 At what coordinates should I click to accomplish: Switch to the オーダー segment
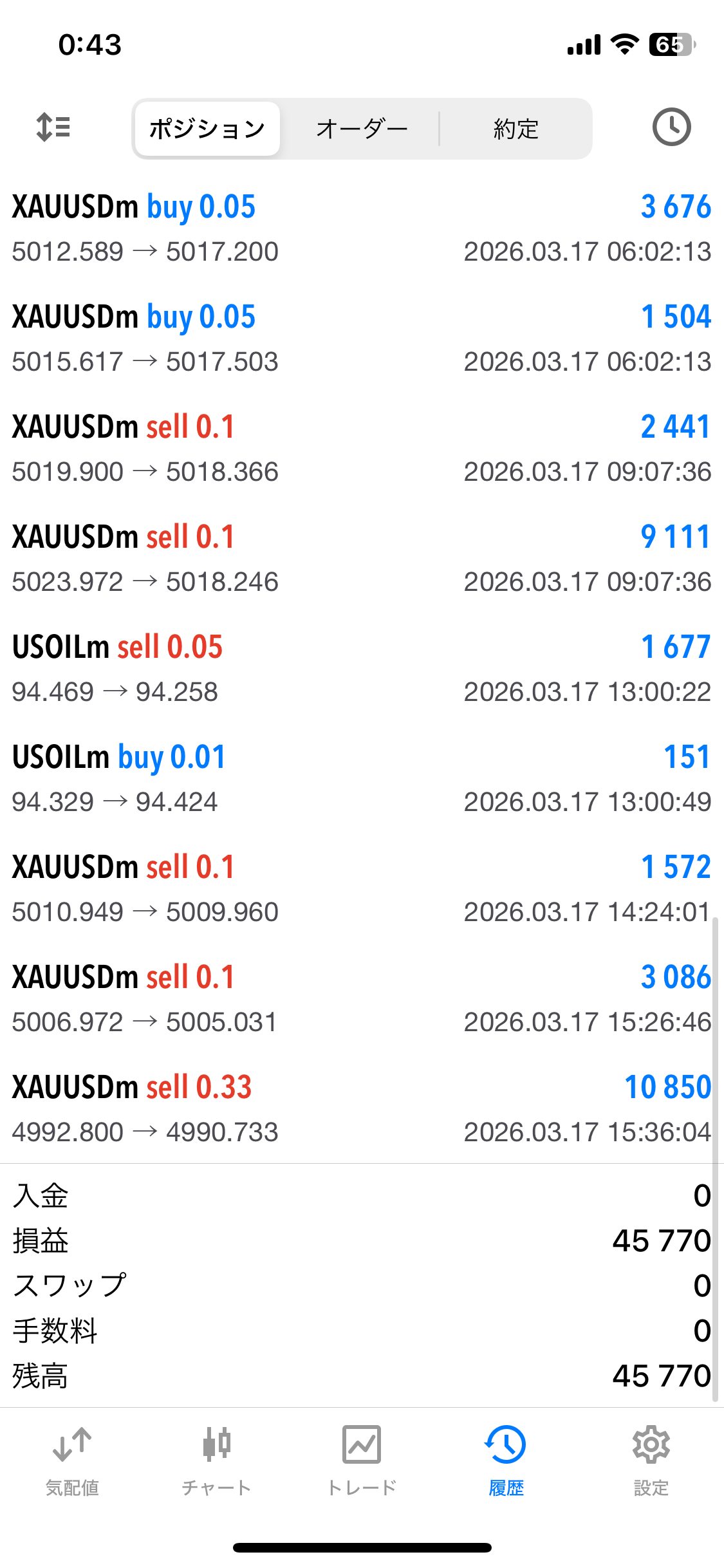(362, 129)
